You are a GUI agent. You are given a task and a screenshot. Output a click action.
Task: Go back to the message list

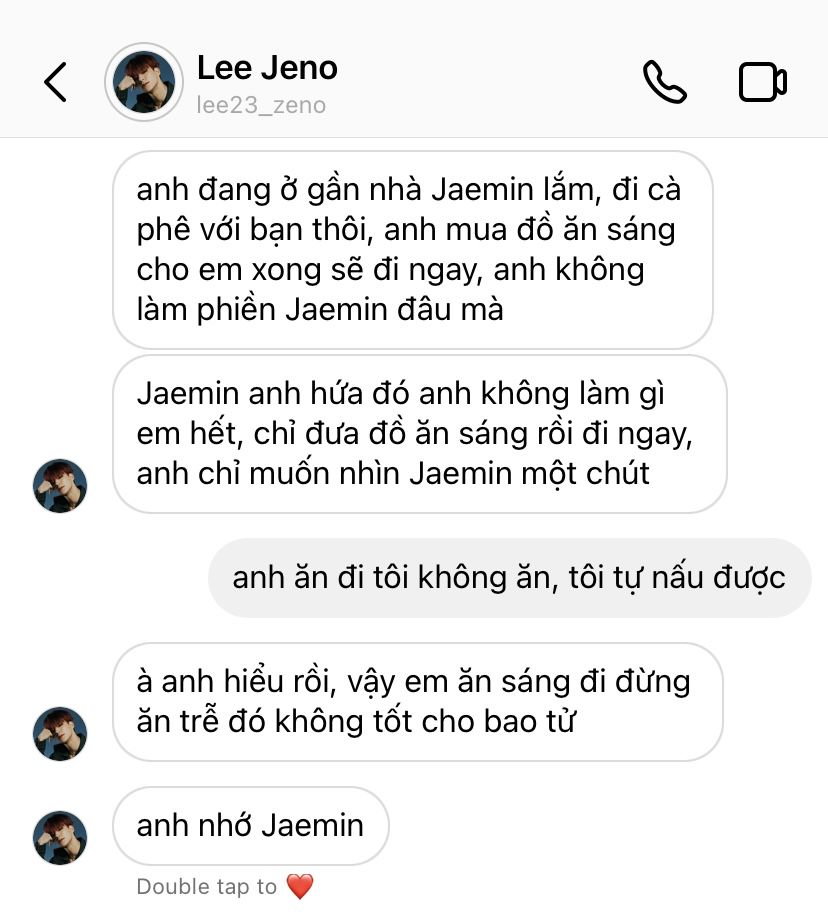pyautogui.click(x=56, y=82)
